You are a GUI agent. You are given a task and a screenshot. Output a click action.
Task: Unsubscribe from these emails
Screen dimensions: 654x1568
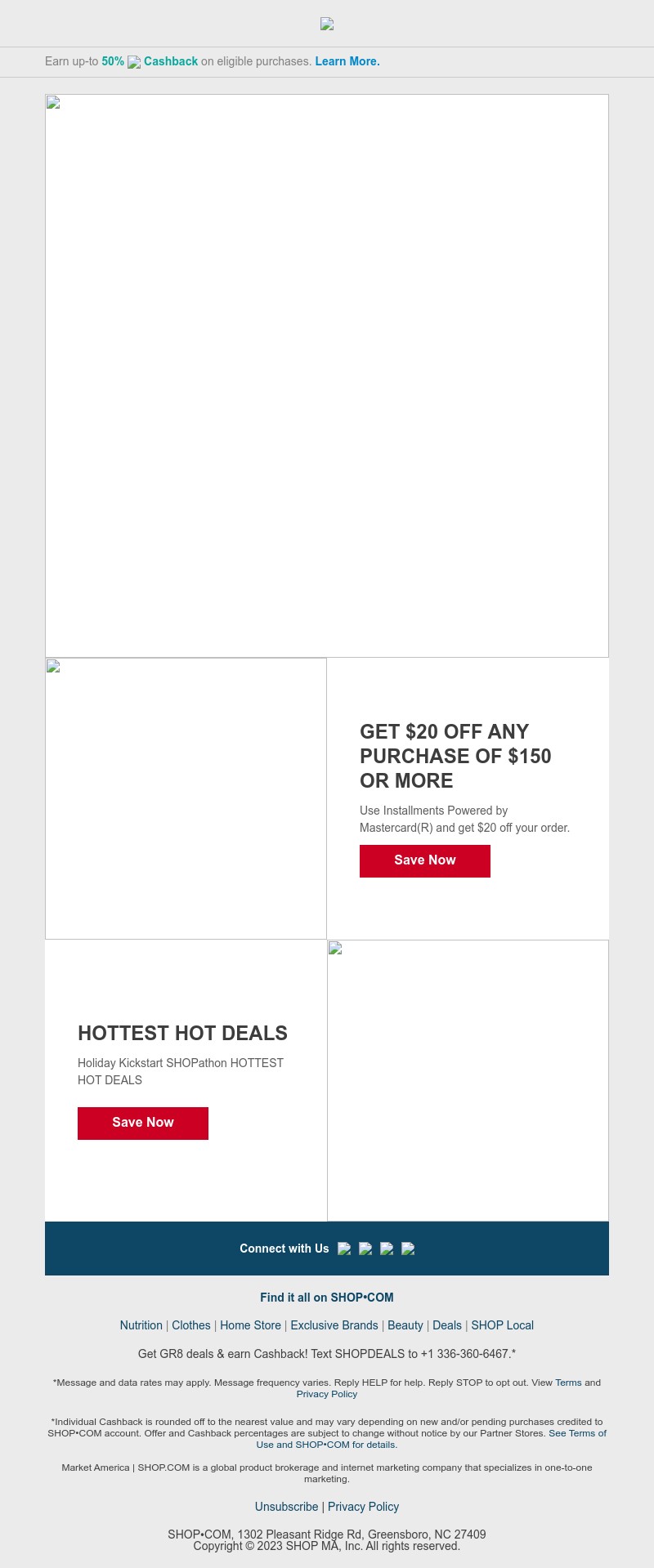point(286,1507)
